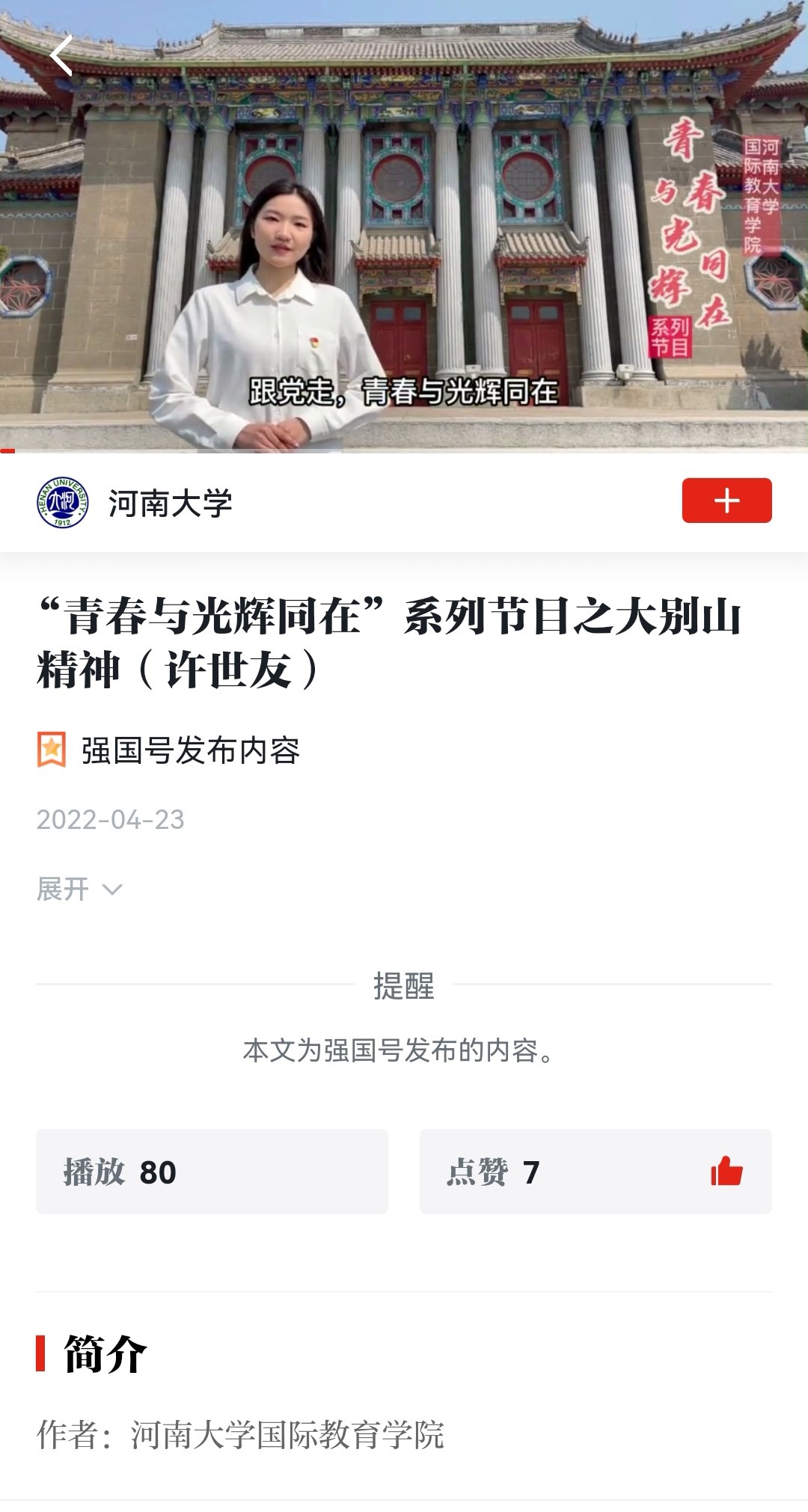Expand details with 展开
808x1512 pixels.
pos(79,890)
